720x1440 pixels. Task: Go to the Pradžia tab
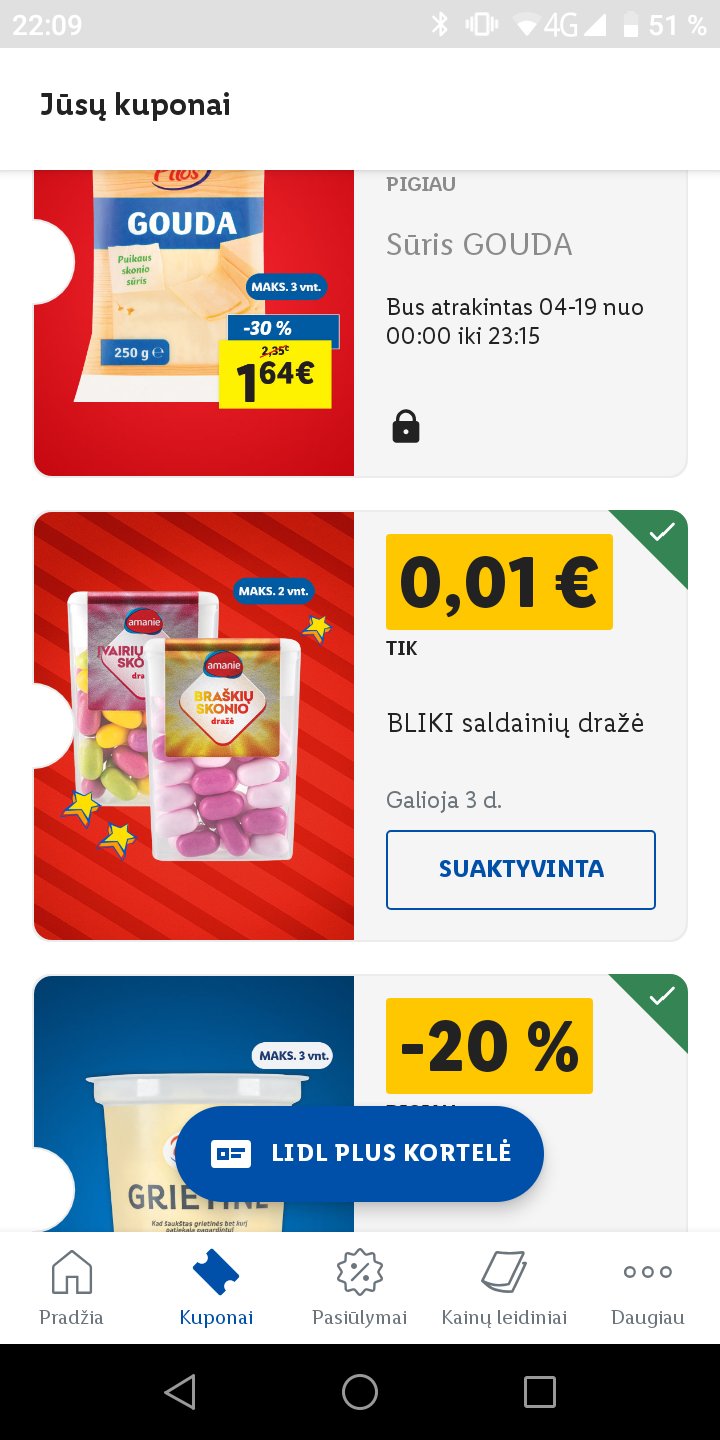point(72,1288)
